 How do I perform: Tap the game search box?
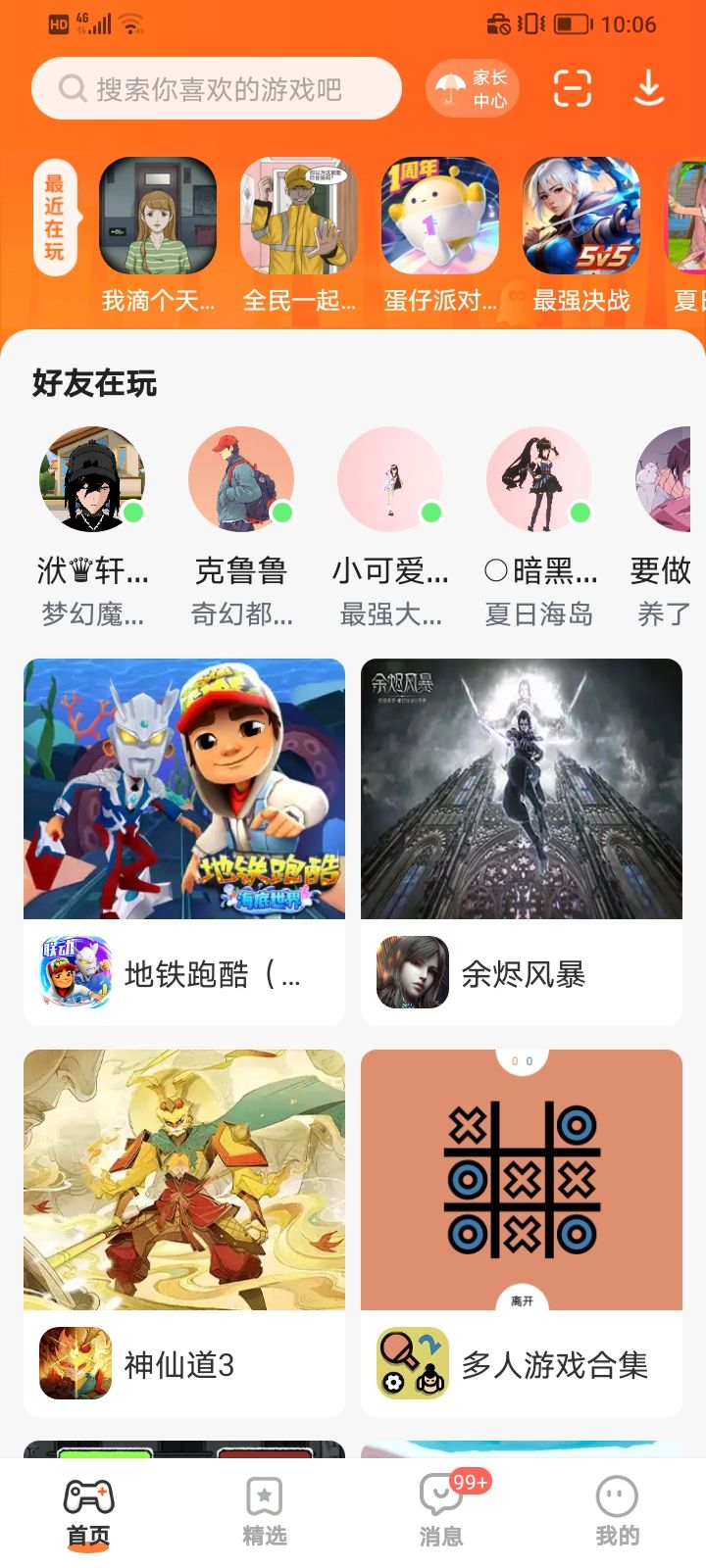click(217, 89)
